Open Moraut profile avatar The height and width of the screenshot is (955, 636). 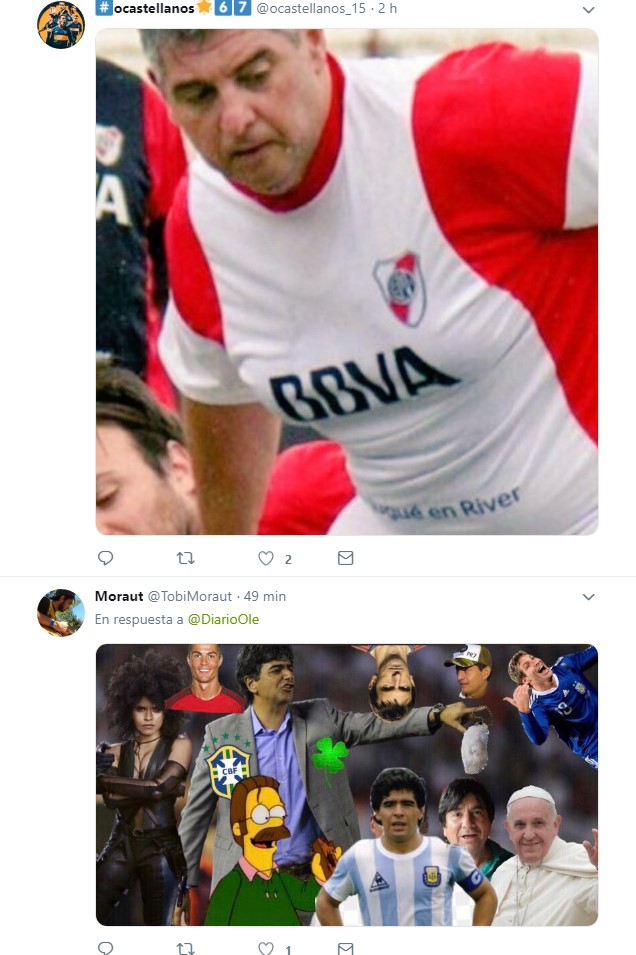pyautogui.click(x=61, y=612)
